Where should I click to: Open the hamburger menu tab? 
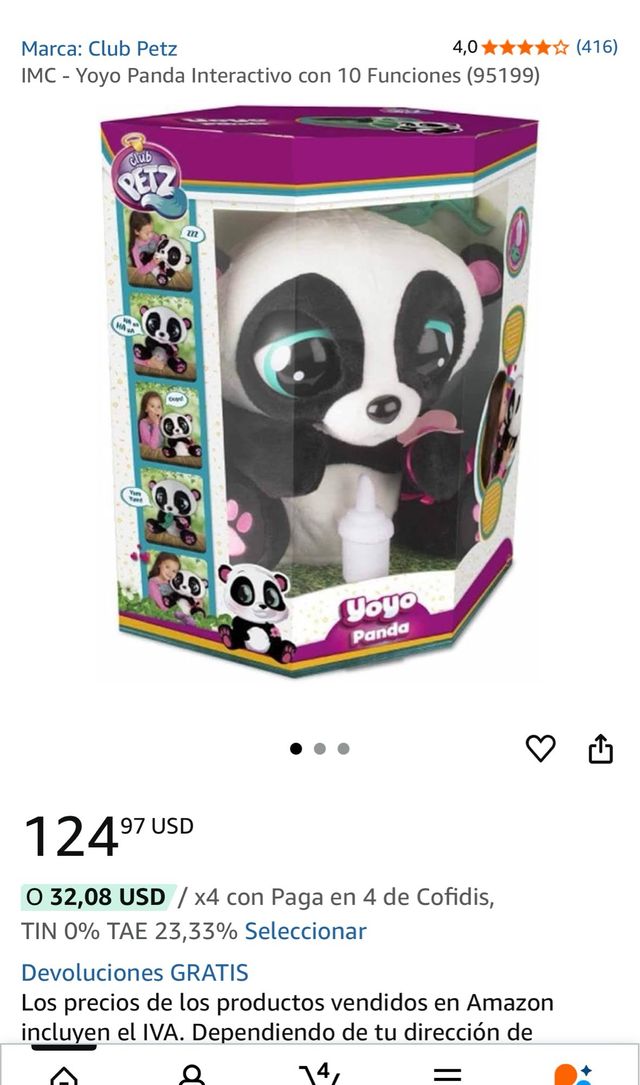pyautogui.click(x=448, y=1075)
